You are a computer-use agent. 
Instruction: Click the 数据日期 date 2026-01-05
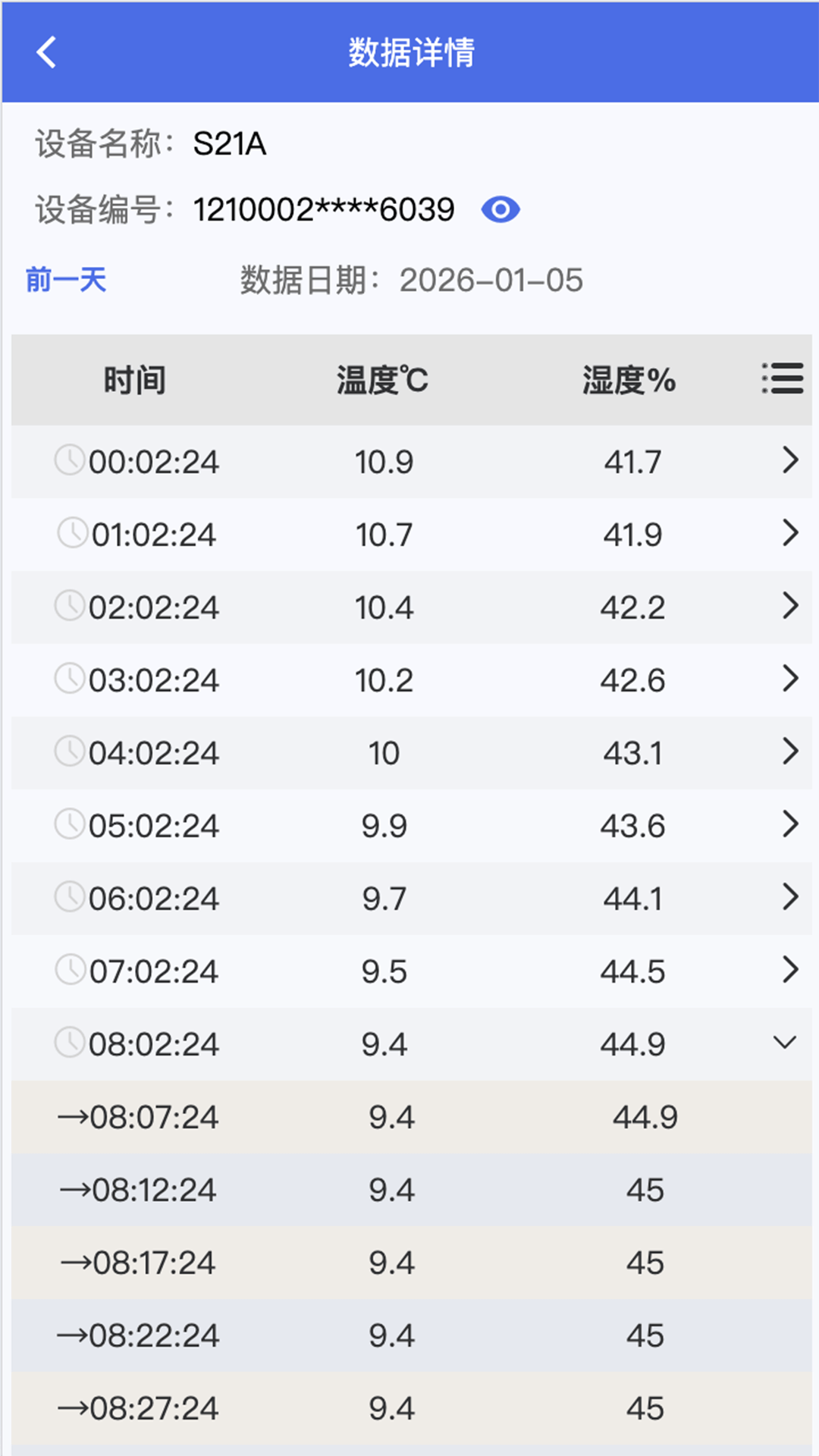(x=493, y=280)
